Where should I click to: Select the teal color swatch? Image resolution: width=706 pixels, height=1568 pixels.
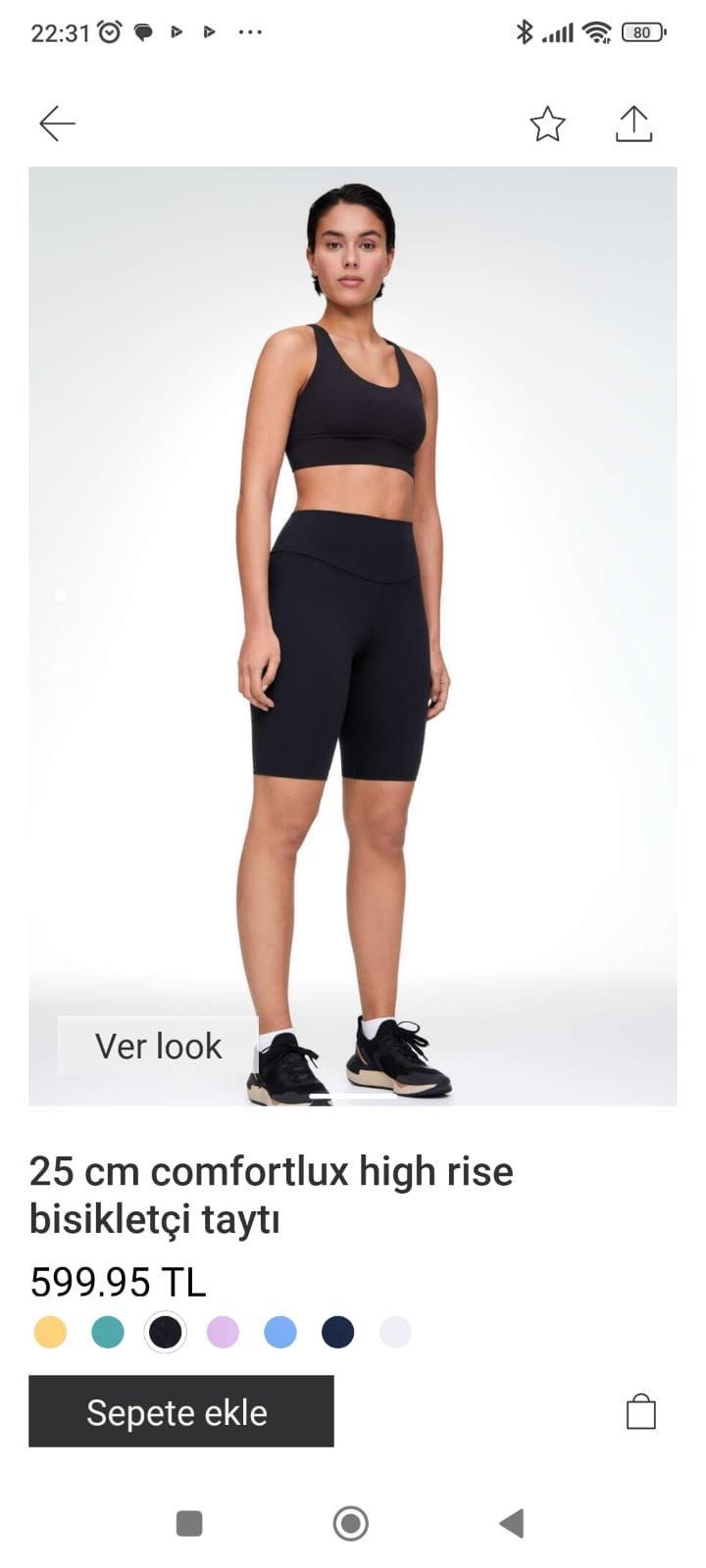coord(108,1332)
